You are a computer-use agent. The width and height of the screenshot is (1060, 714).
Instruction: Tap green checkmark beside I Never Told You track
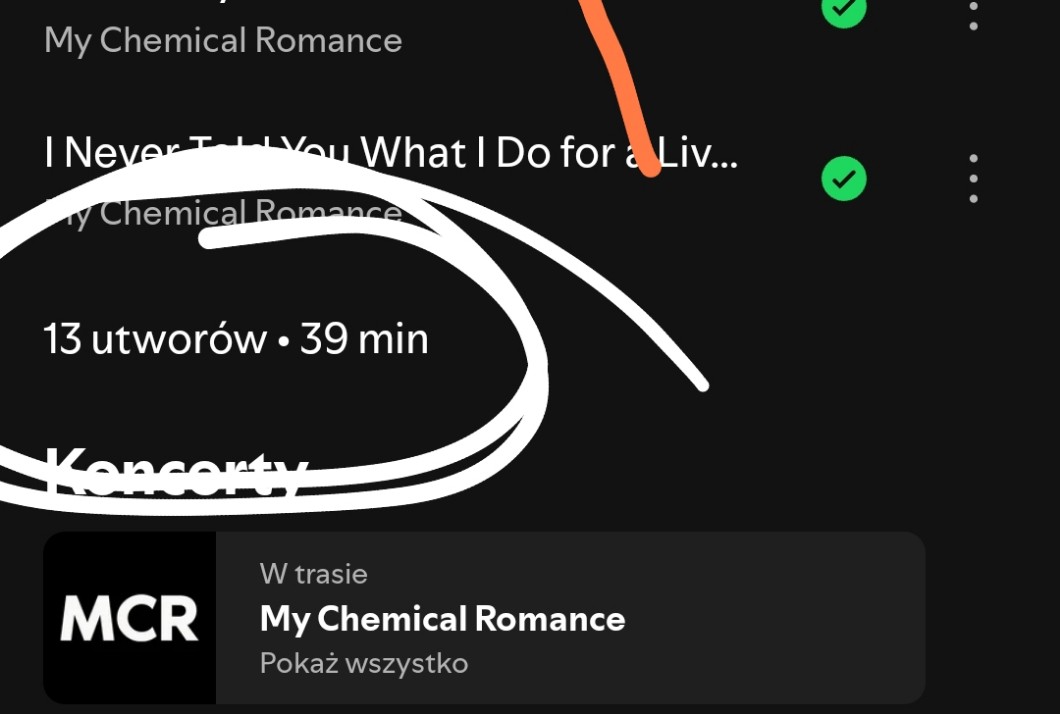843,179
